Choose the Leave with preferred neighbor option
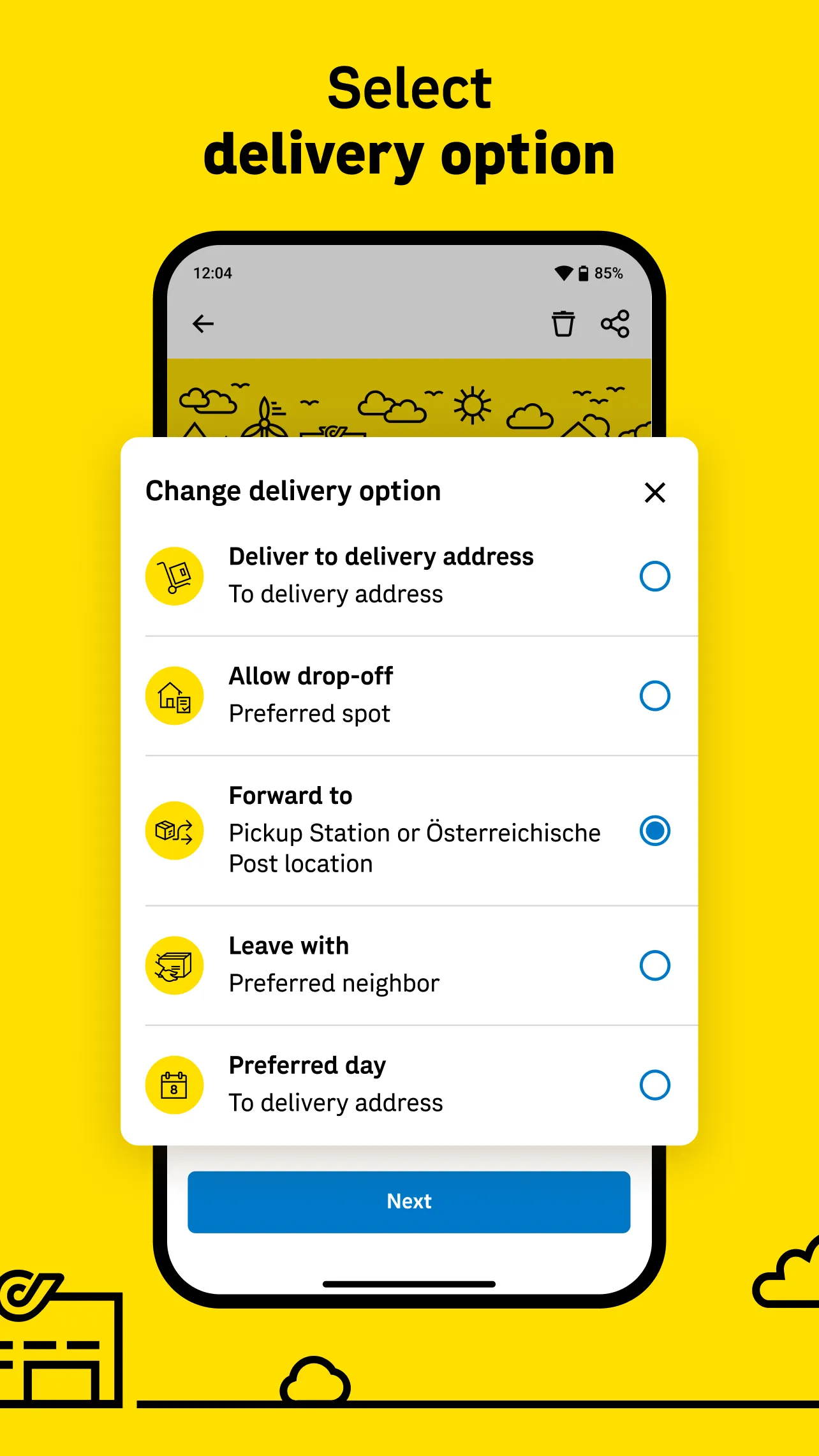The height and width of the screenshot is (1456, 819). (654, 965)
